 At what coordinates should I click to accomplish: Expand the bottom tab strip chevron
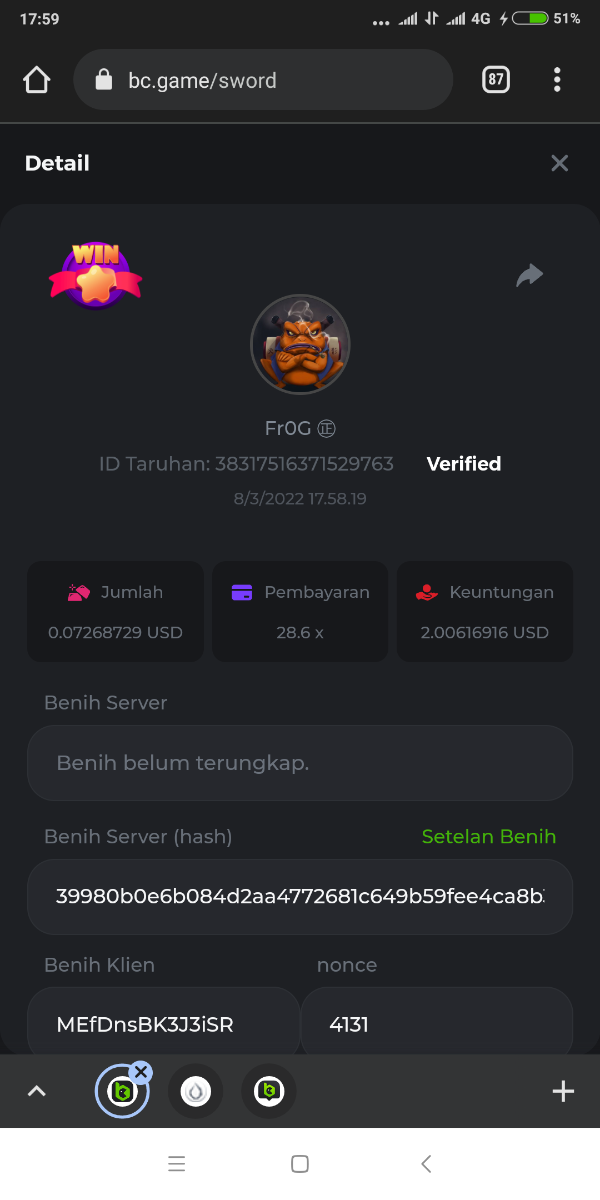[36, 1091]
